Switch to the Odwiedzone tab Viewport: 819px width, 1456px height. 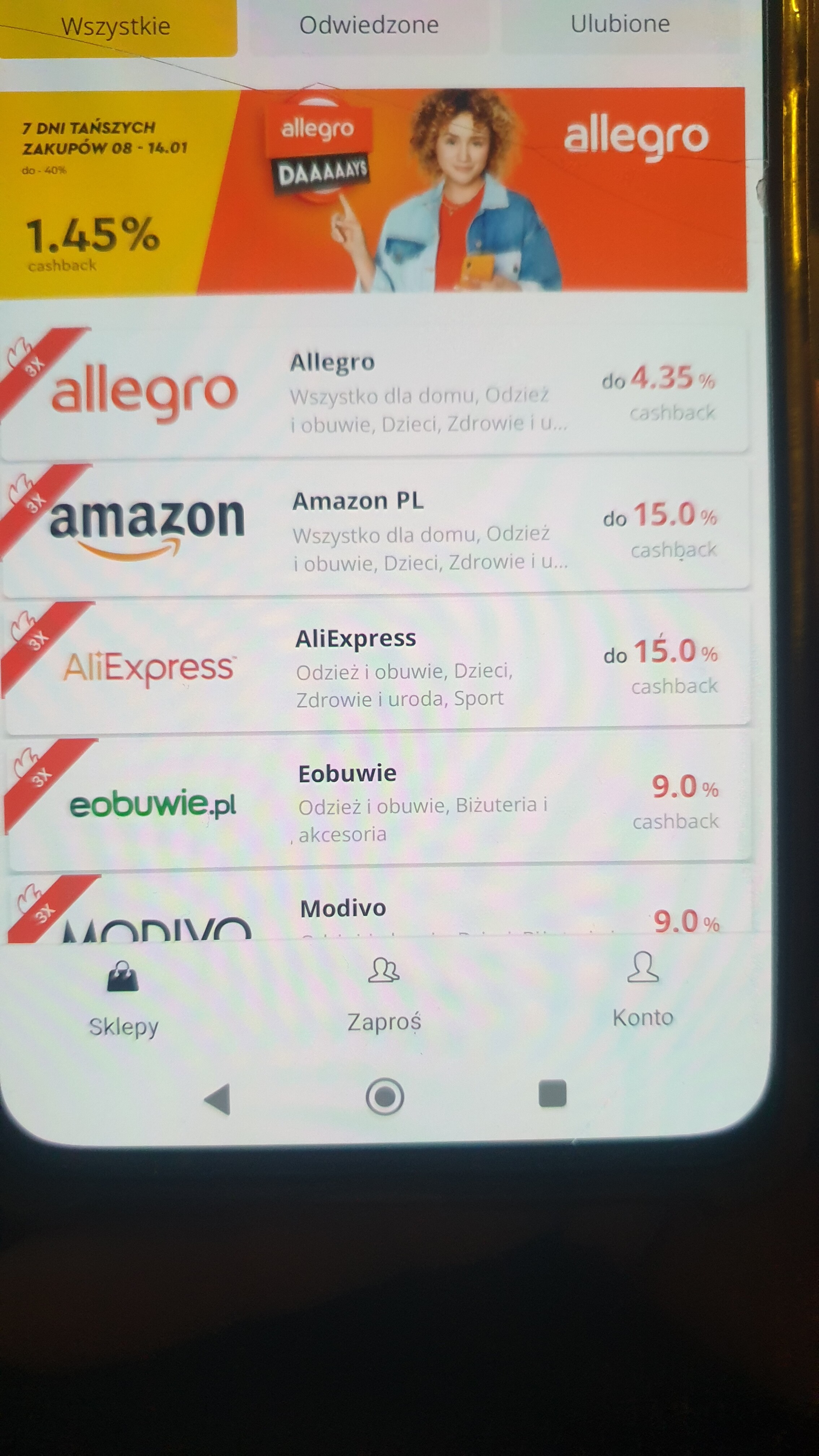(369, 25)
